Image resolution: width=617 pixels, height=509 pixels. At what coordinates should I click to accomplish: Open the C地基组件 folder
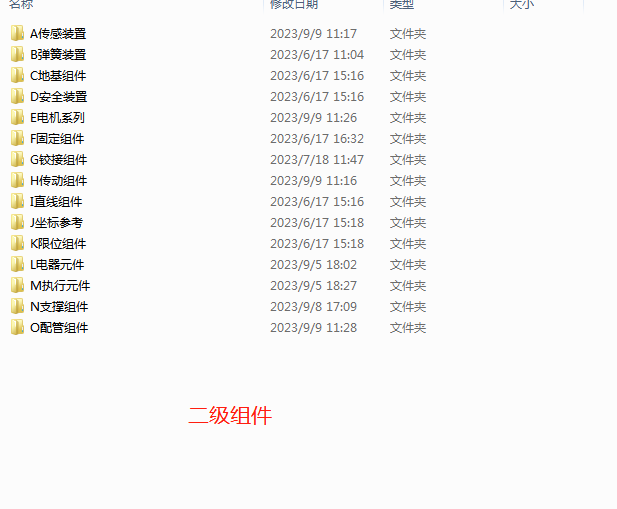(58, 76)
